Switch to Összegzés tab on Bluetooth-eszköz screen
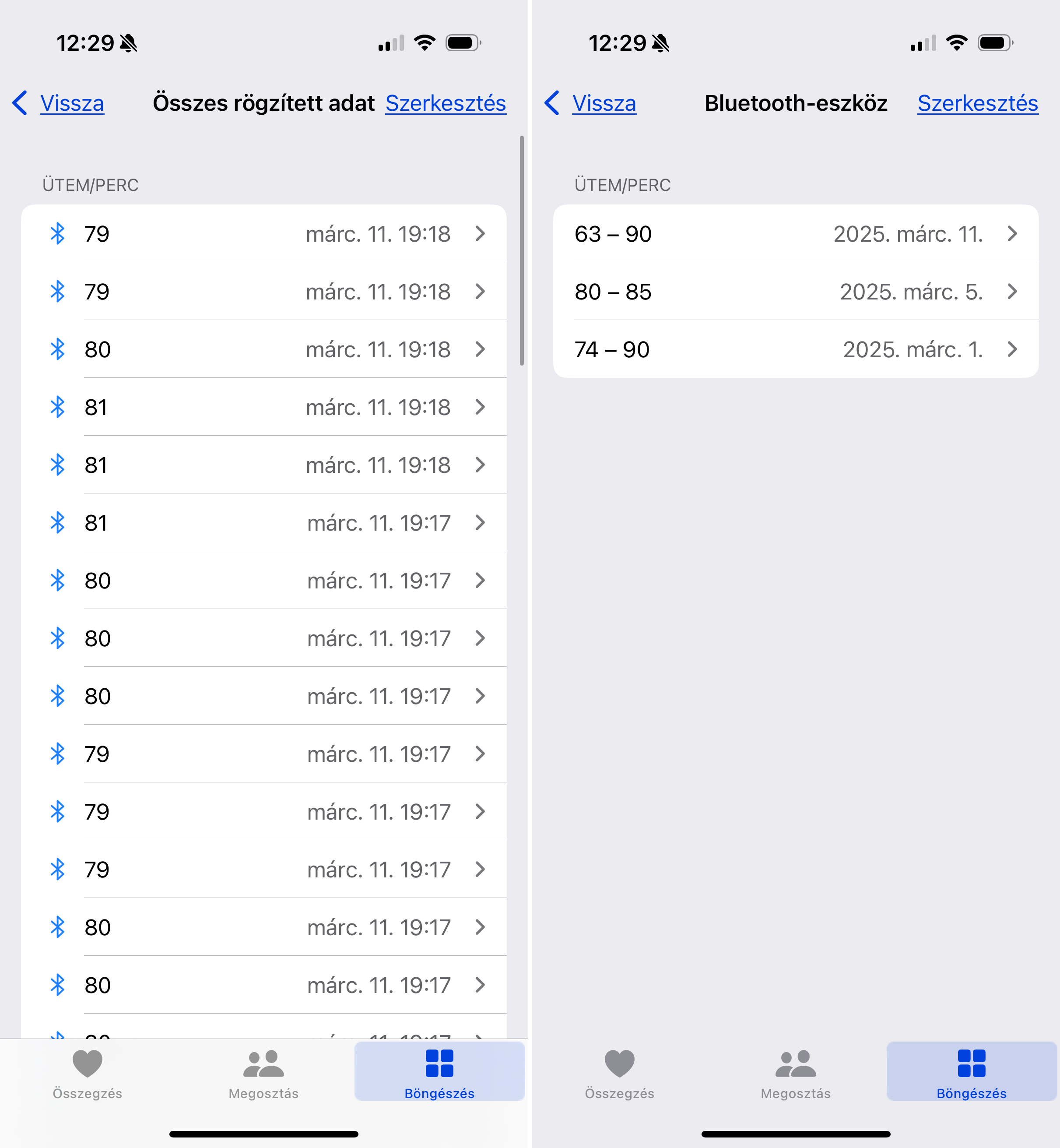The width and height of the screenshot is (1060, 1148). coord(619,1073)
